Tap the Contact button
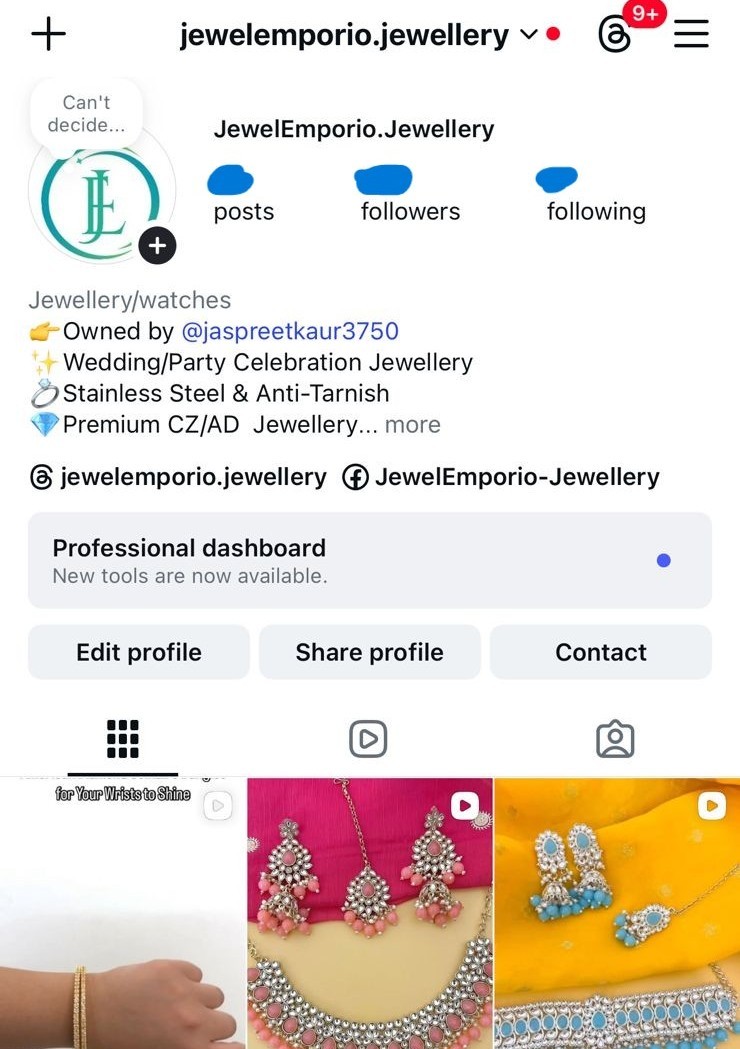The width and height of the screenshot is (740, 1049). click(x=600, y=652)
